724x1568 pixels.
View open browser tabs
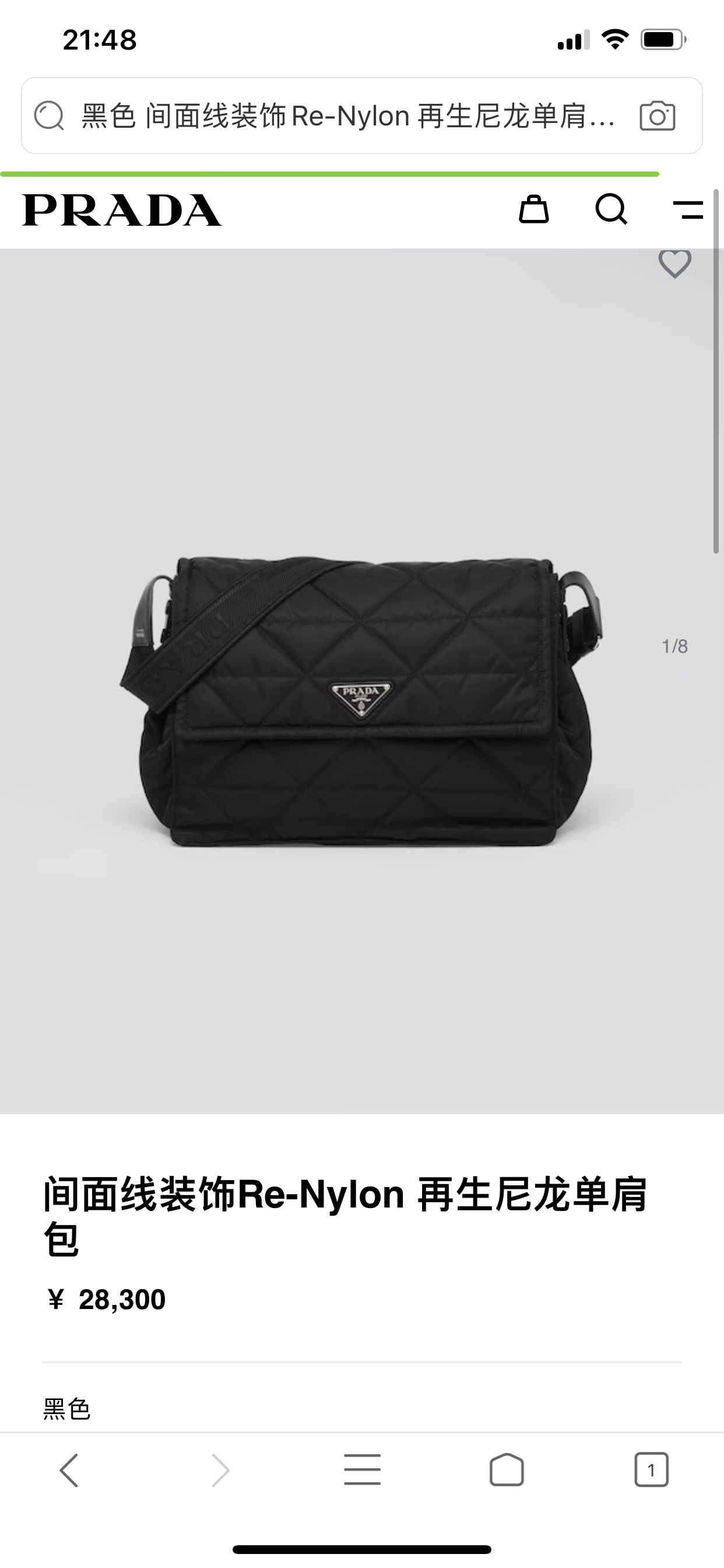pos(651,1470)
